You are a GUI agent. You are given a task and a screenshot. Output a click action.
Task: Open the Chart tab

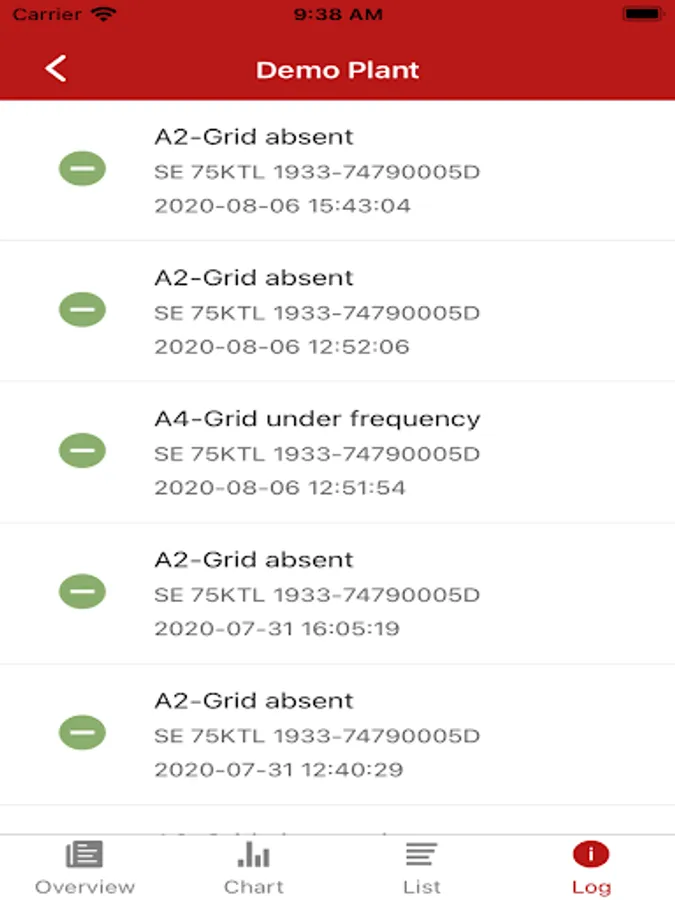pyautogui.click(x=253, y=868)
